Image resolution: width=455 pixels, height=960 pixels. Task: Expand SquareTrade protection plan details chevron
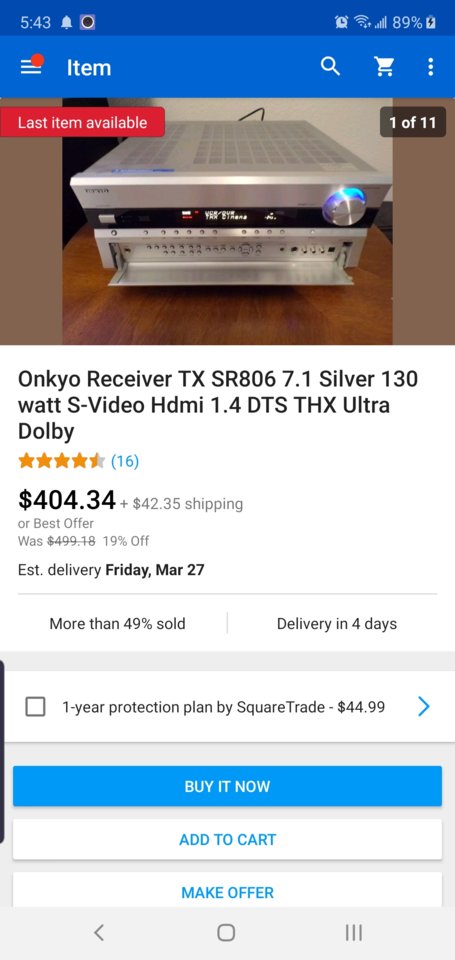(x=424, y=707)
